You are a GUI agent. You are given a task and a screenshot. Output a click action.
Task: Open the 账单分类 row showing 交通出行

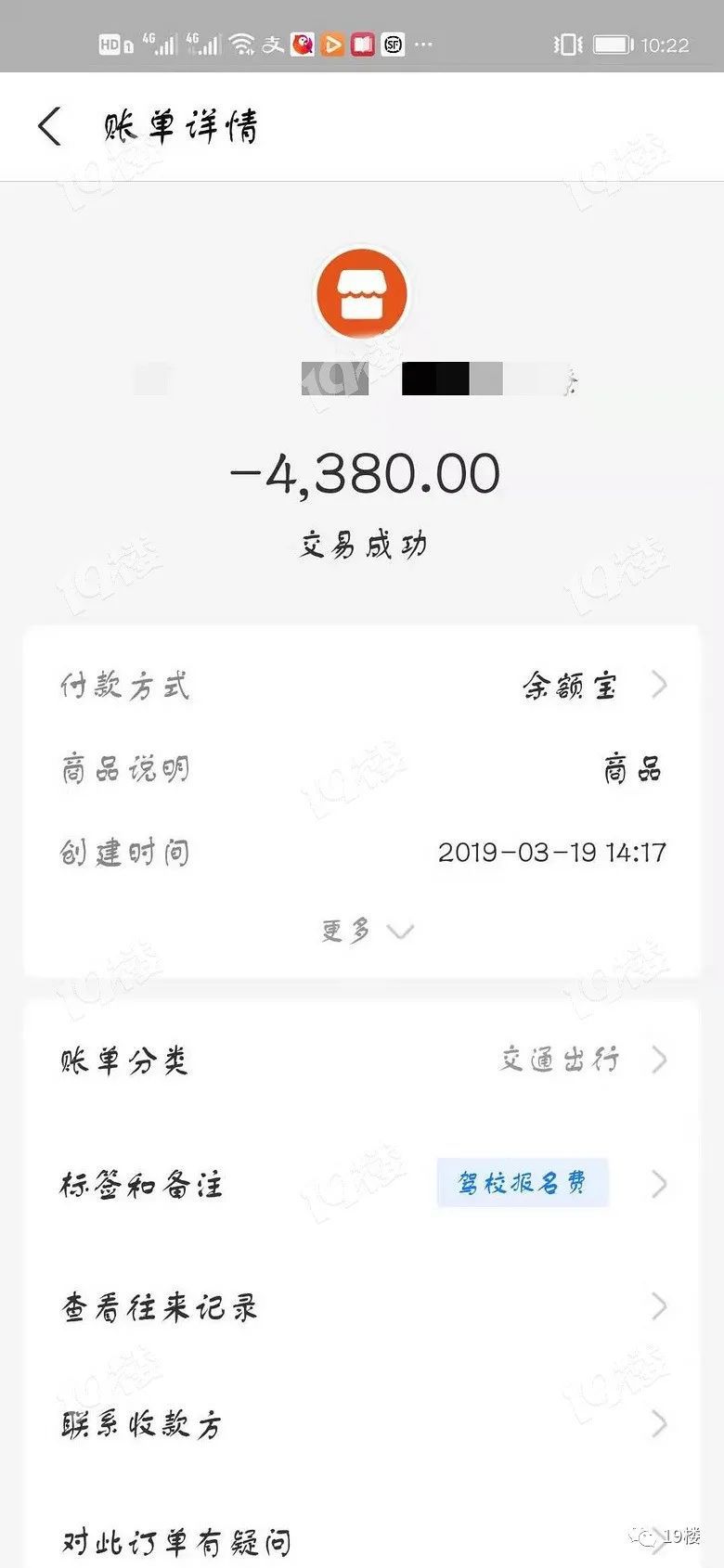point(362,1060)
